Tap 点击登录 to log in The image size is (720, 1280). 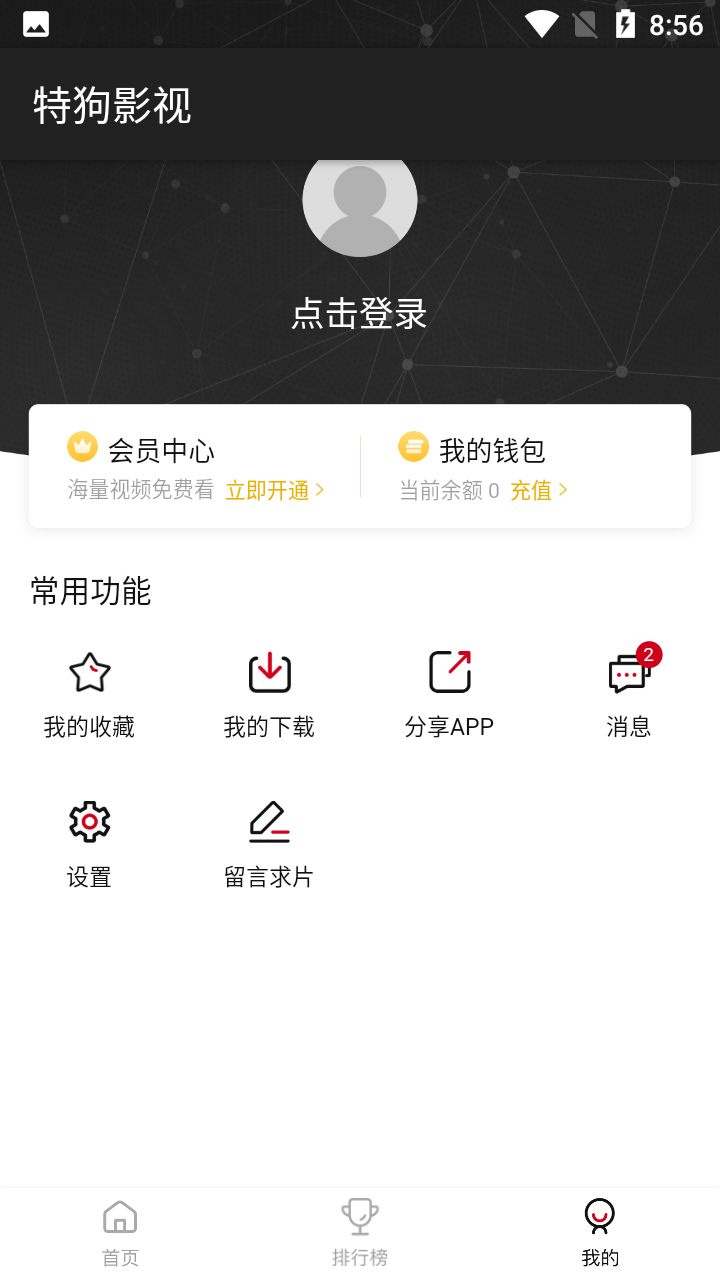click(x=359, y=313)
